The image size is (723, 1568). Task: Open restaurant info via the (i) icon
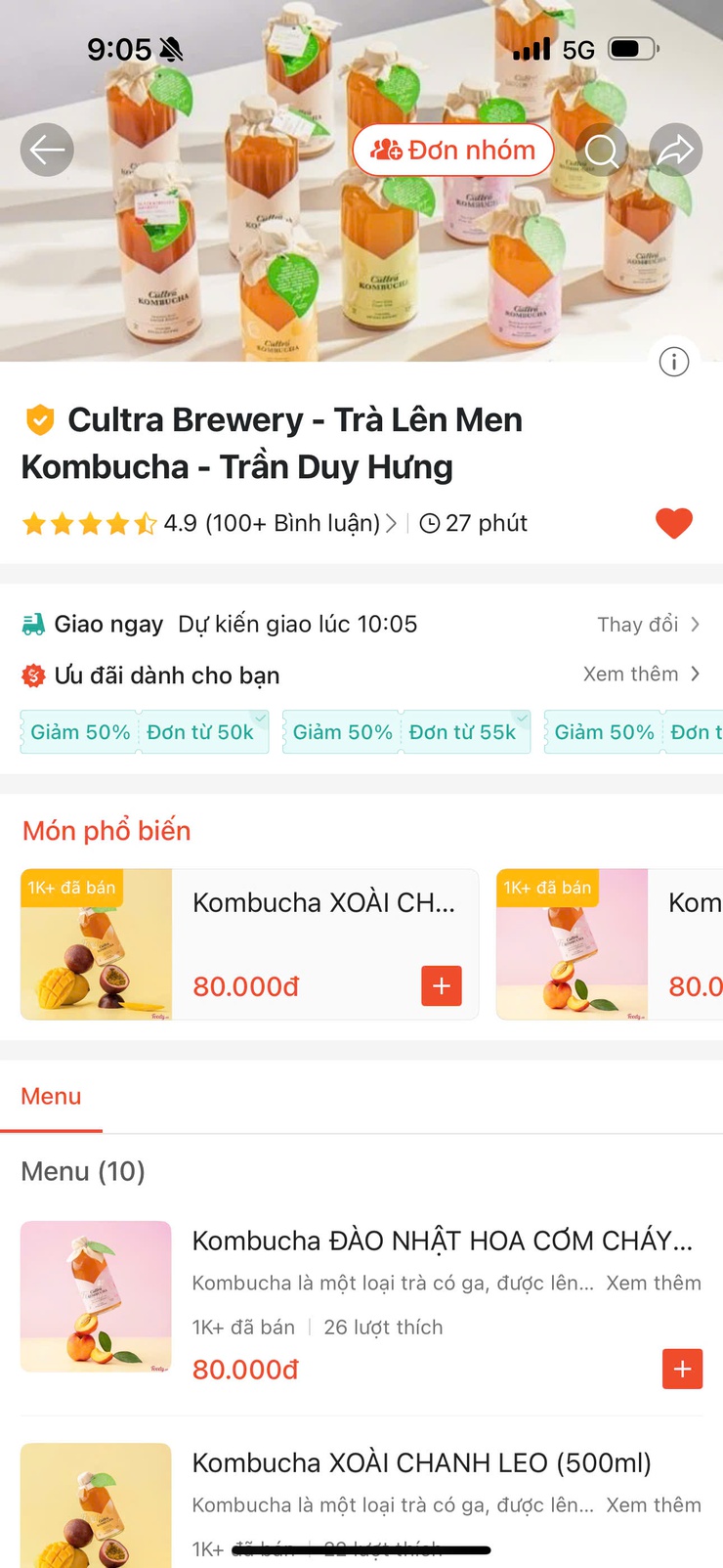pos(673,362)
